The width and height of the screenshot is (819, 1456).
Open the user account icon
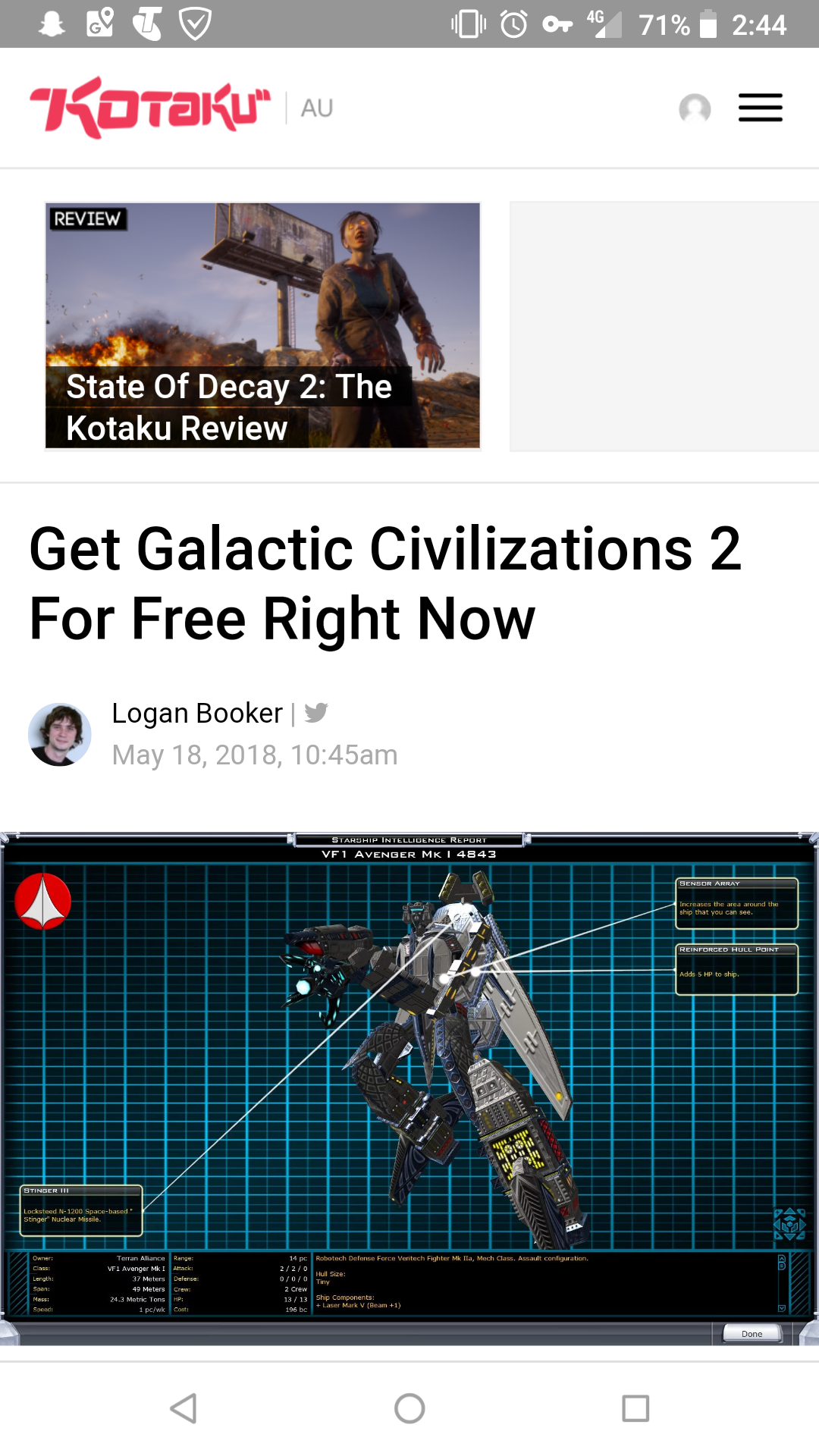click(695, 108)
